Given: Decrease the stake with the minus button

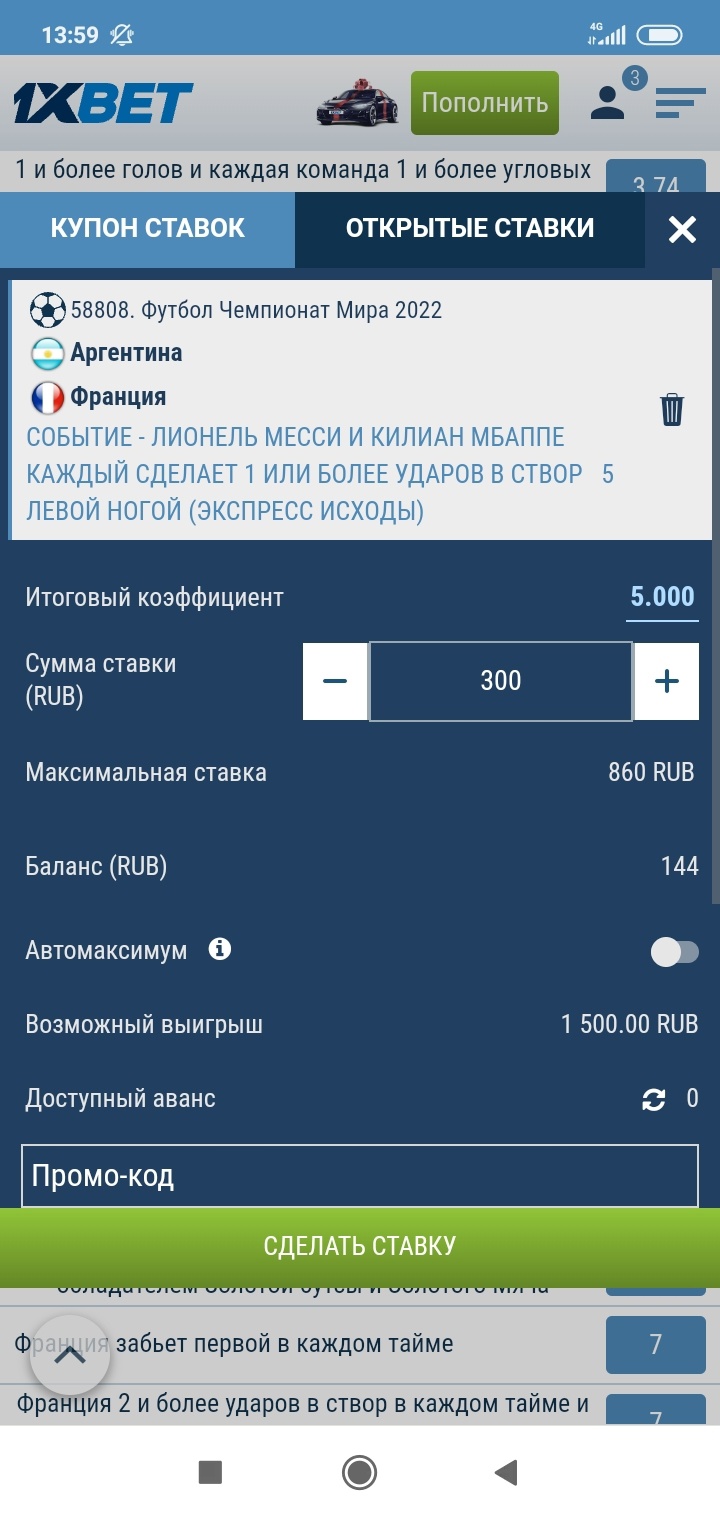Looking at the screenshot, I should click(x=335, y=681).
